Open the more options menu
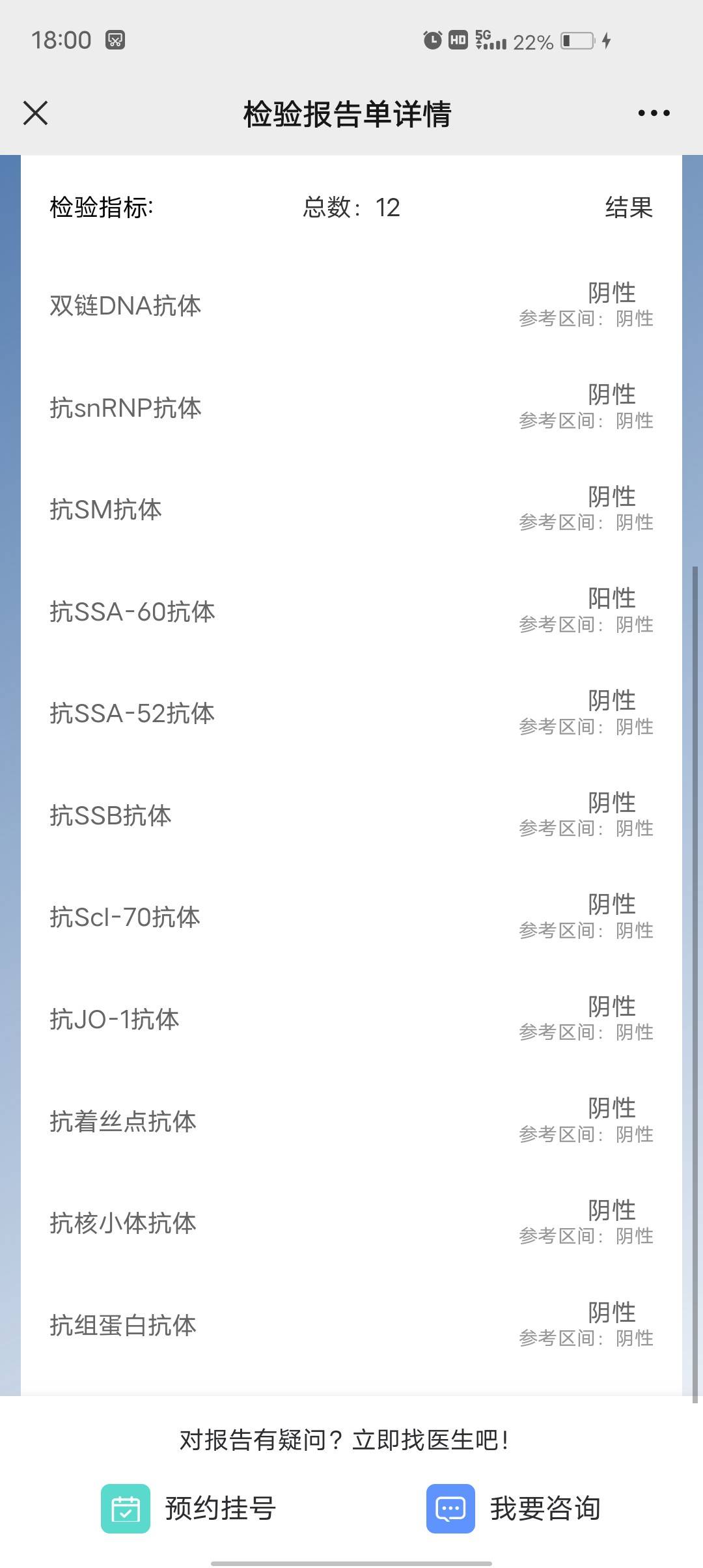Viewport: 703px width, 1568px height. point(653,113)
